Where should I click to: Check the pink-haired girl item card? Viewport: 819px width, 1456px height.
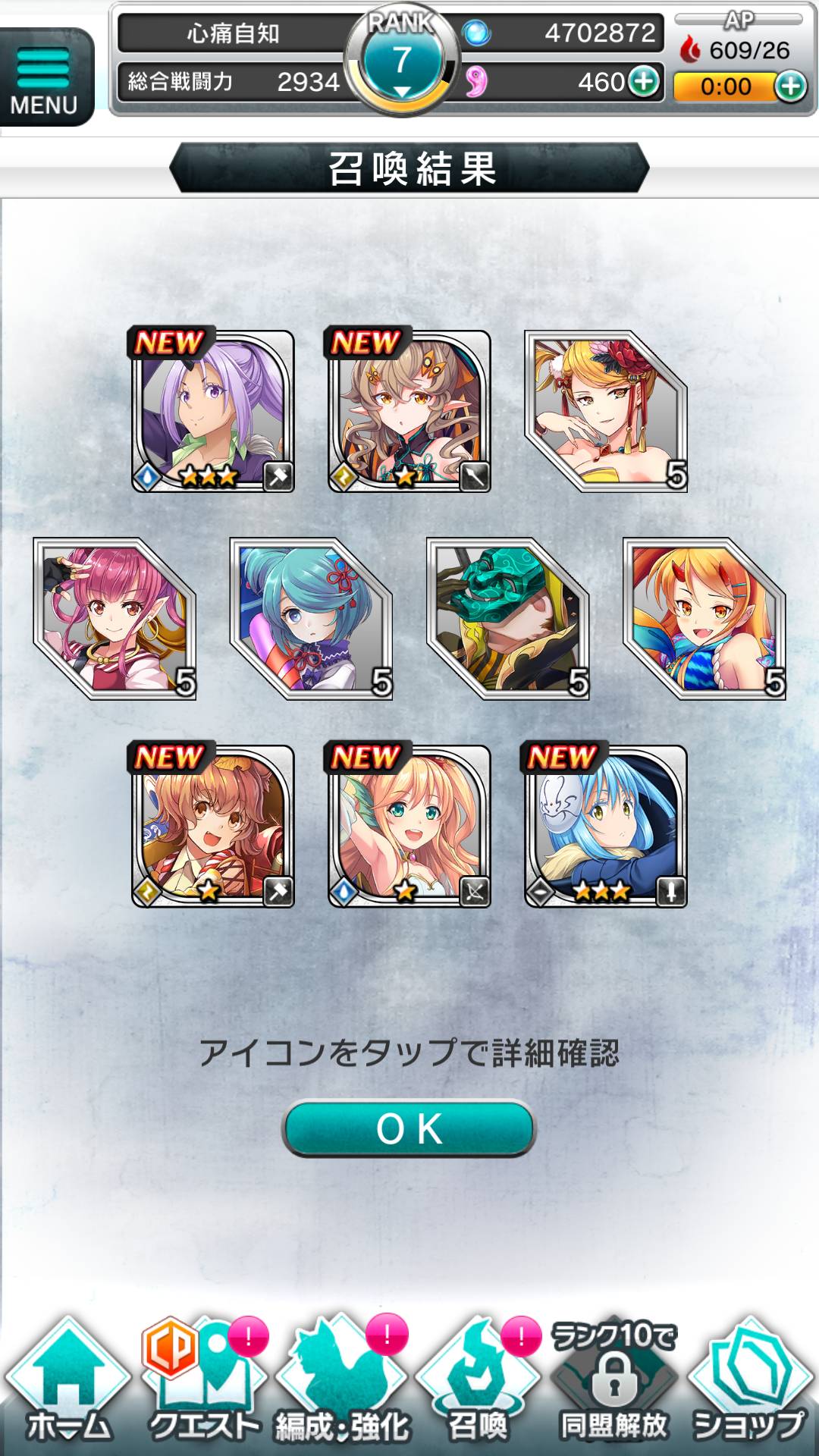(x=115, y=619)
